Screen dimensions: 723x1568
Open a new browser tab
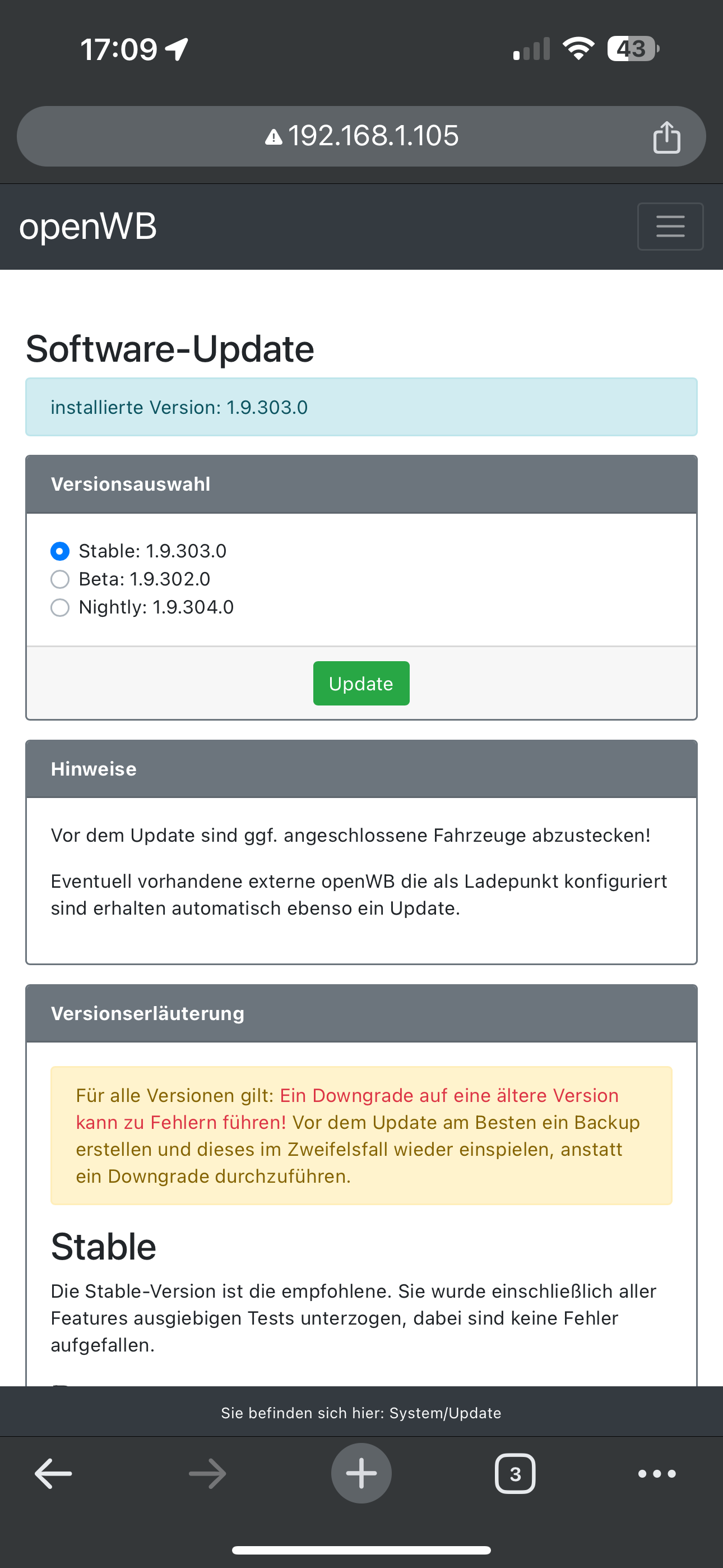(x=361, y=1474)
